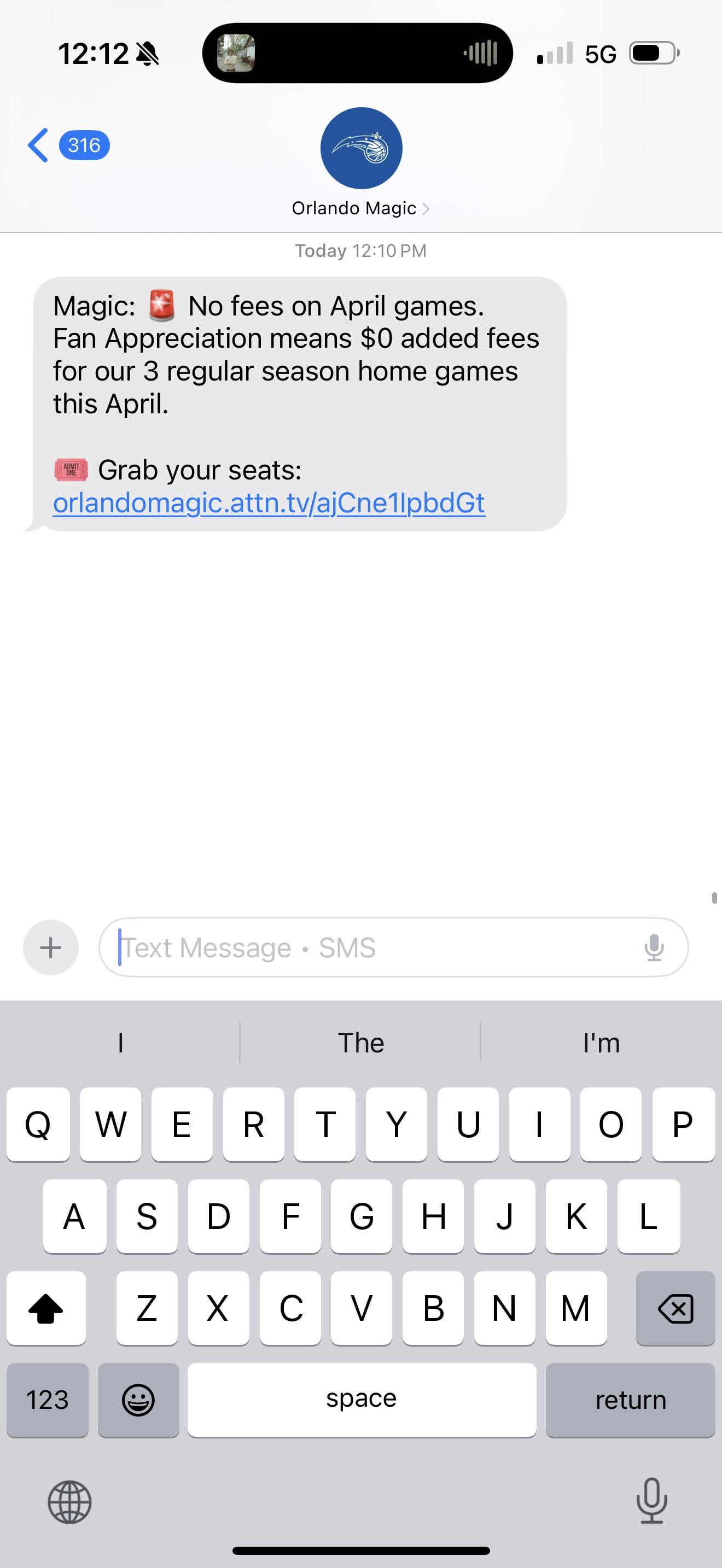The width and height of the screenshot is (722, 1568).
Task: Open the plus attachments menu
Action: 50,947
